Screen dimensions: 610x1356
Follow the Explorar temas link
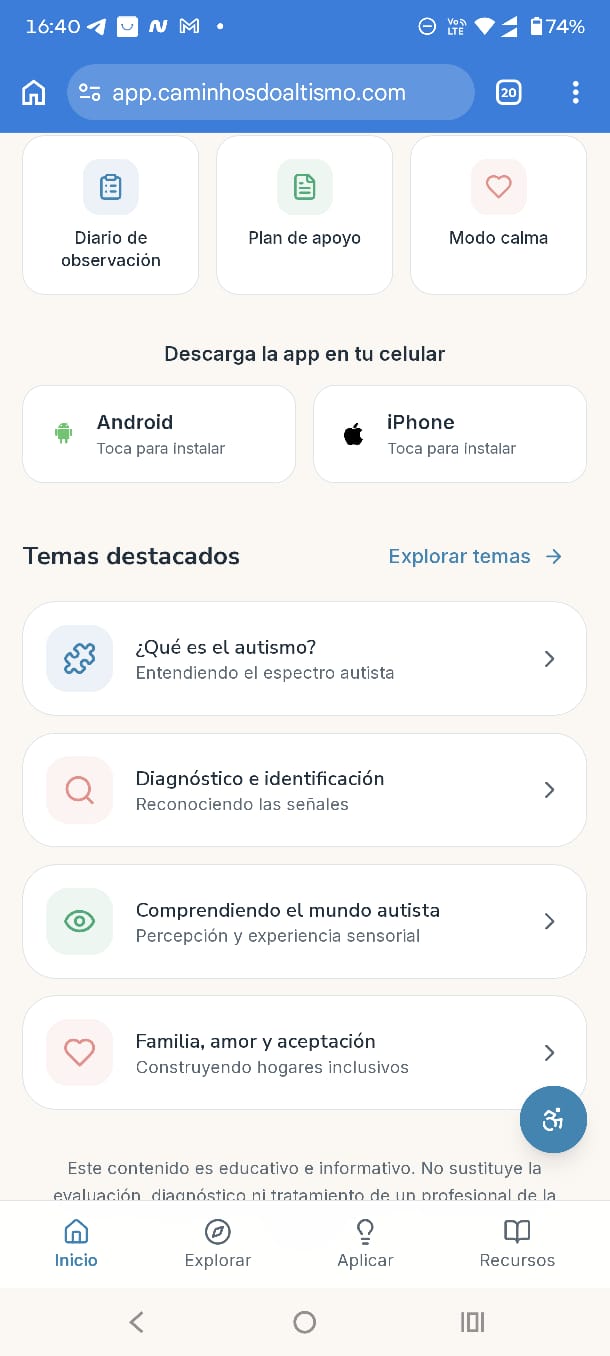475,557
